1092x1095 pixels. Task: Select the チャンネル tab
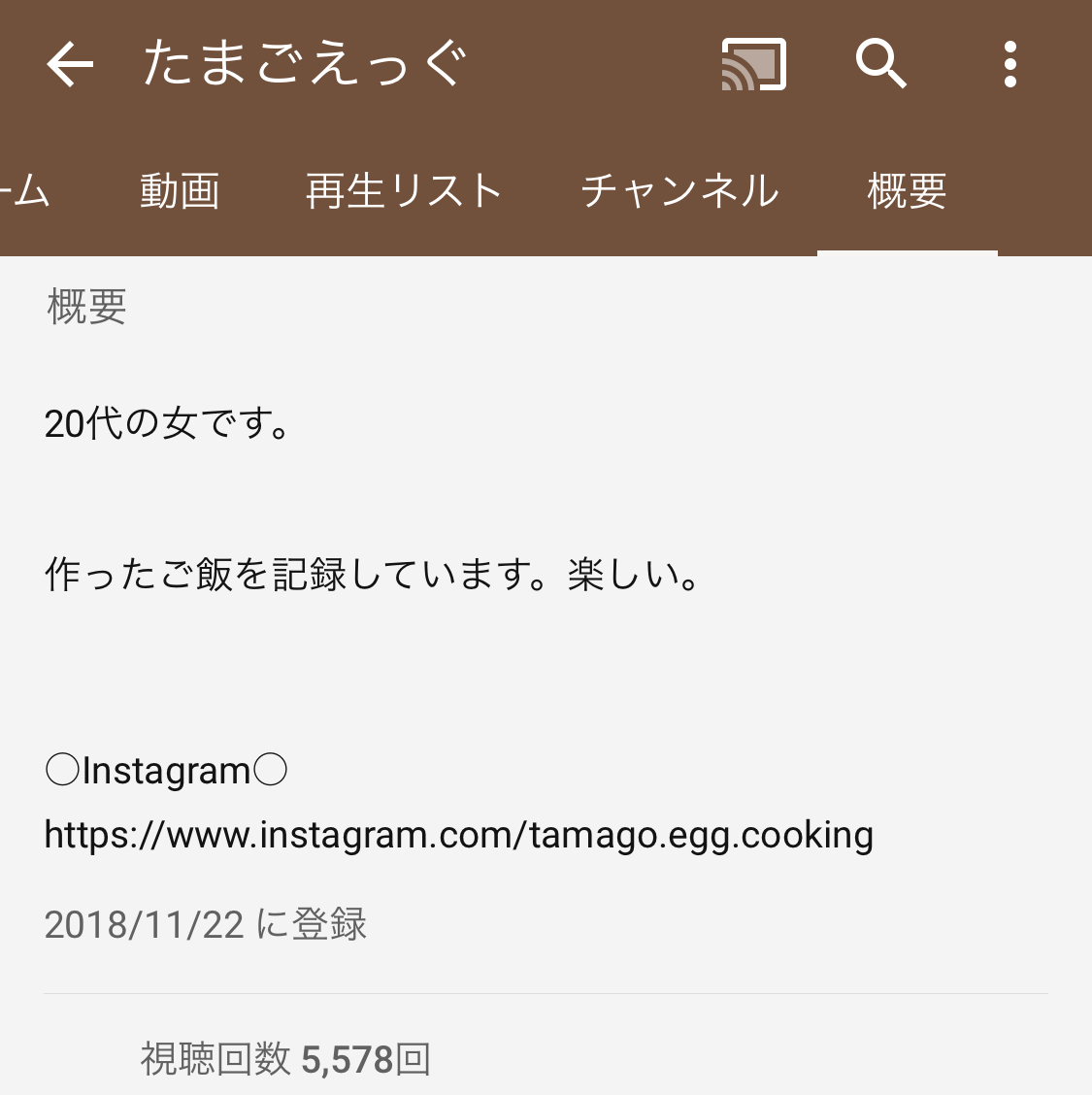[x=679, y=191]
